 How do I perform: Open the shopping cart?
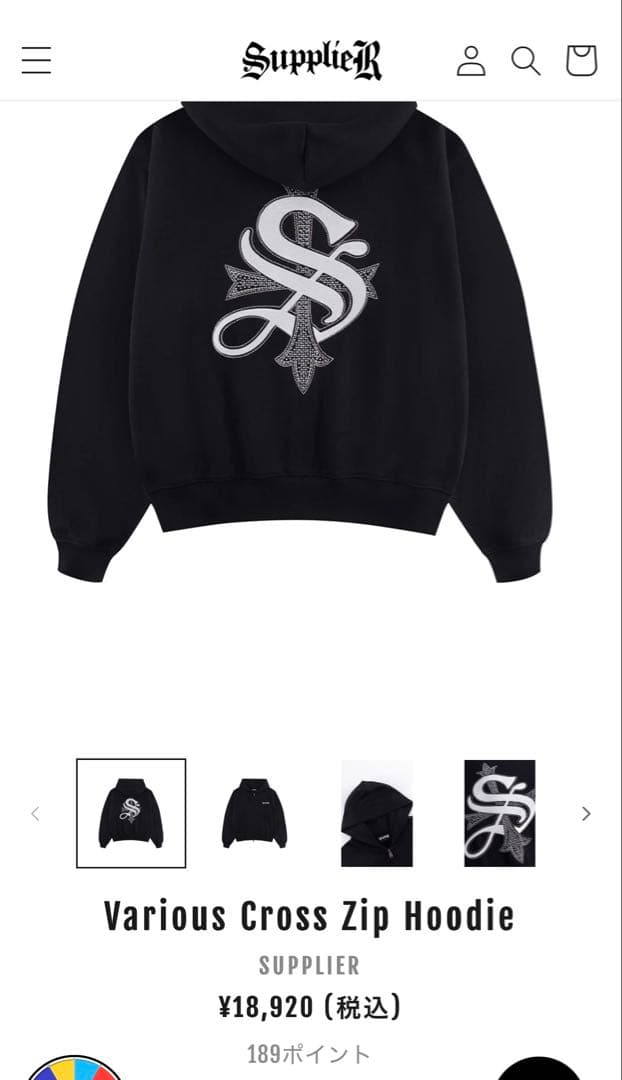581,60
